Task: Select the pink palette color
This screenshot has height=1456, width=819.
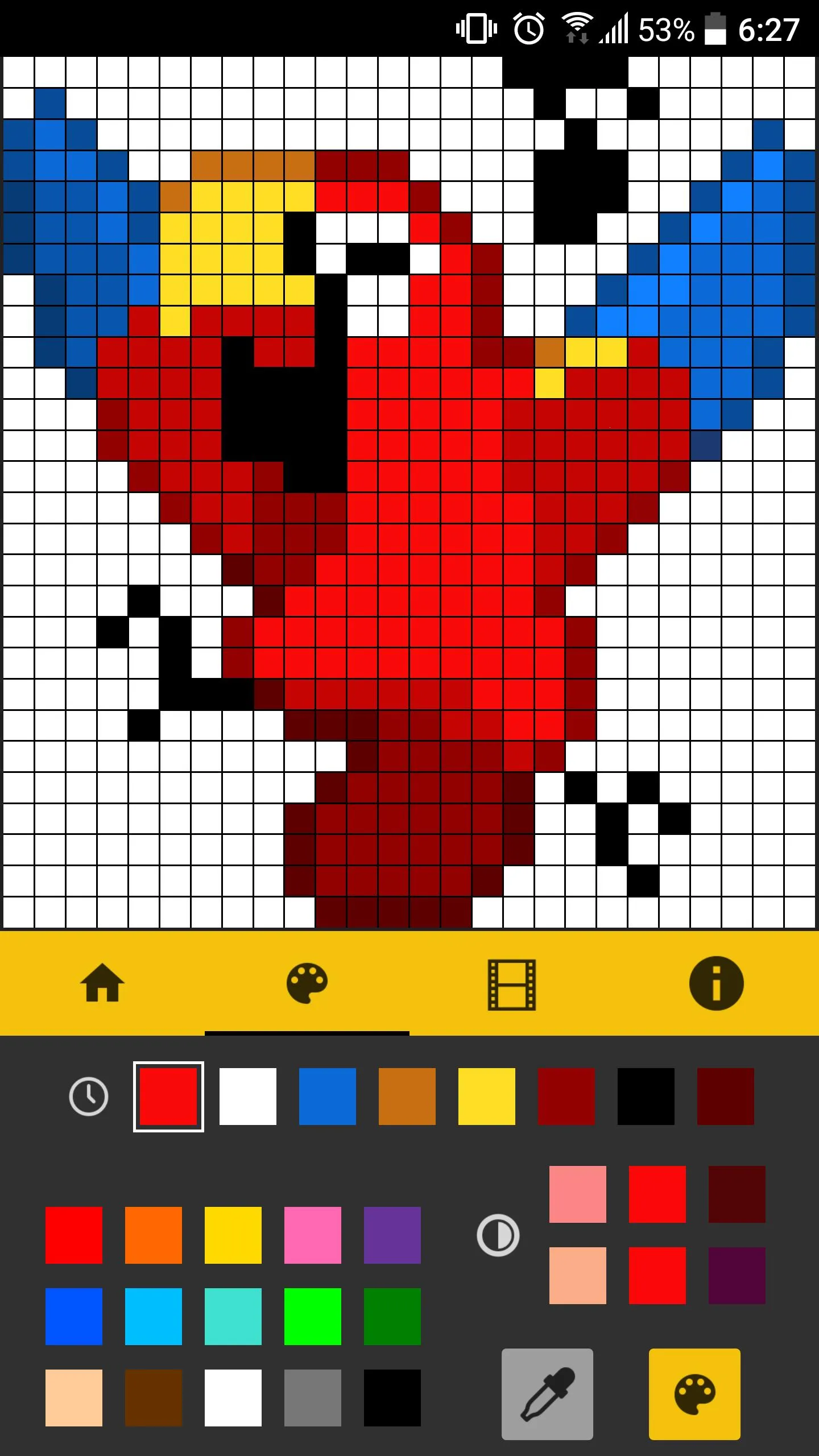Action: pos(313,1235)
